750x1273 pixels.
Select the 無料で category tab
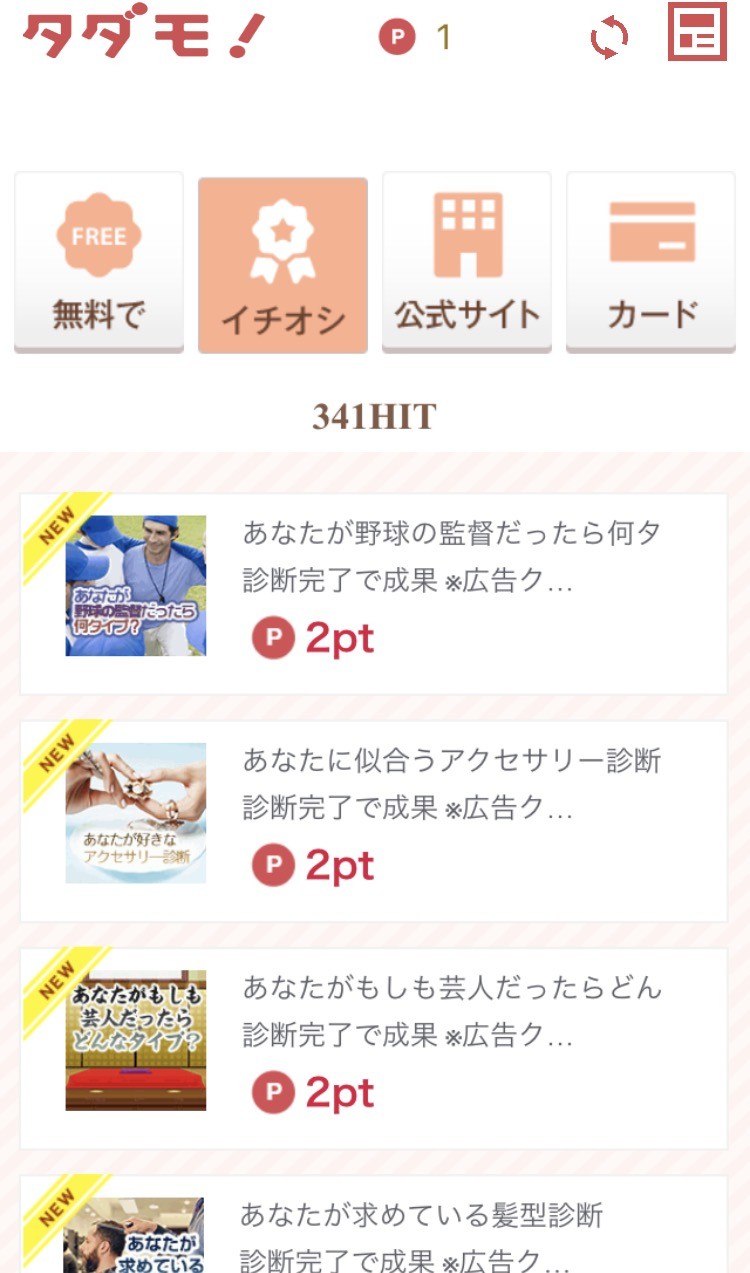pyautogui.click(x=99, y=262)
